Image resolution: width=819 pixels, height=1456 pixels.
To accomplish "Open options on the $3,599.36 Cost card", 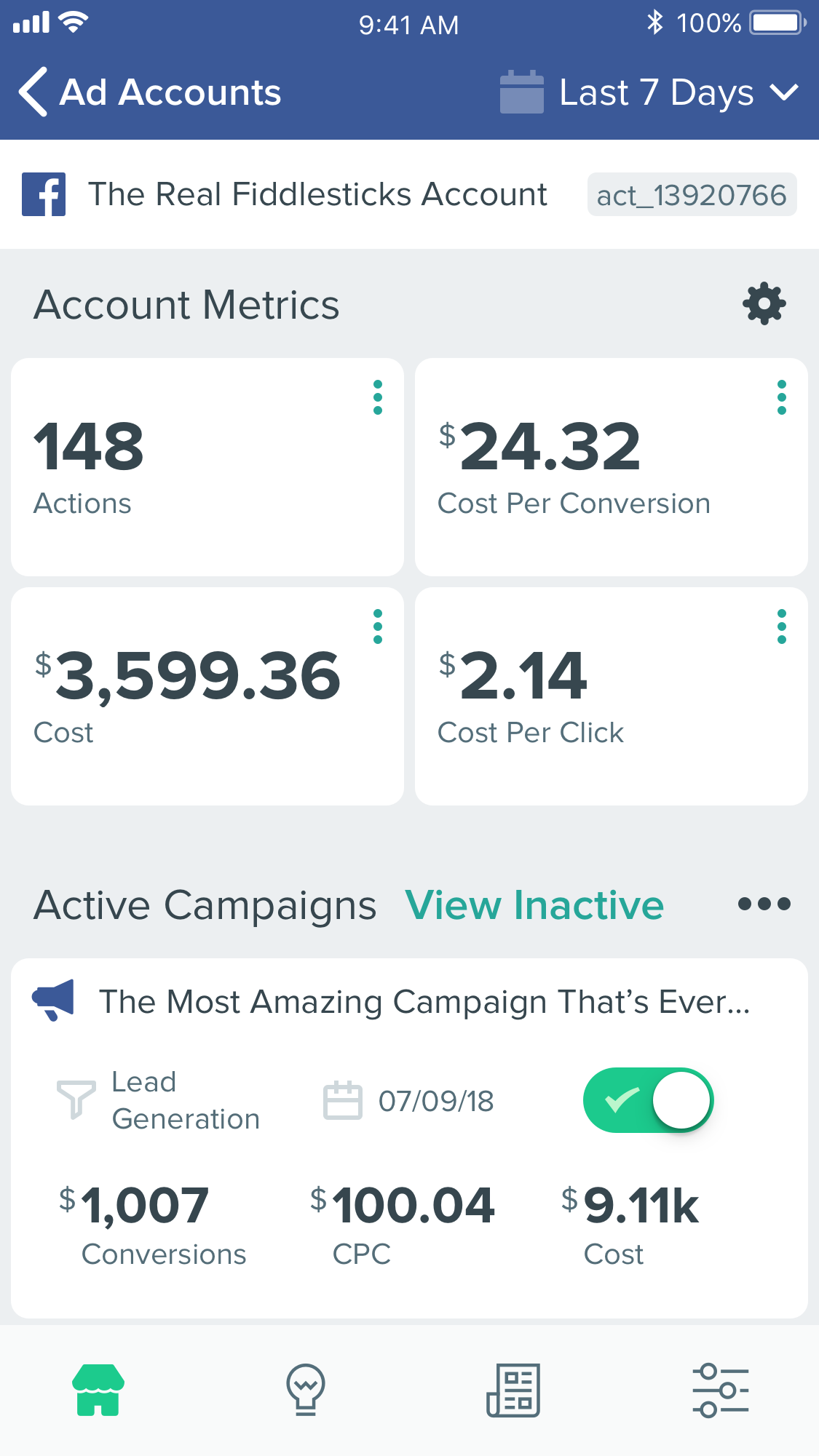I will 377,626.
